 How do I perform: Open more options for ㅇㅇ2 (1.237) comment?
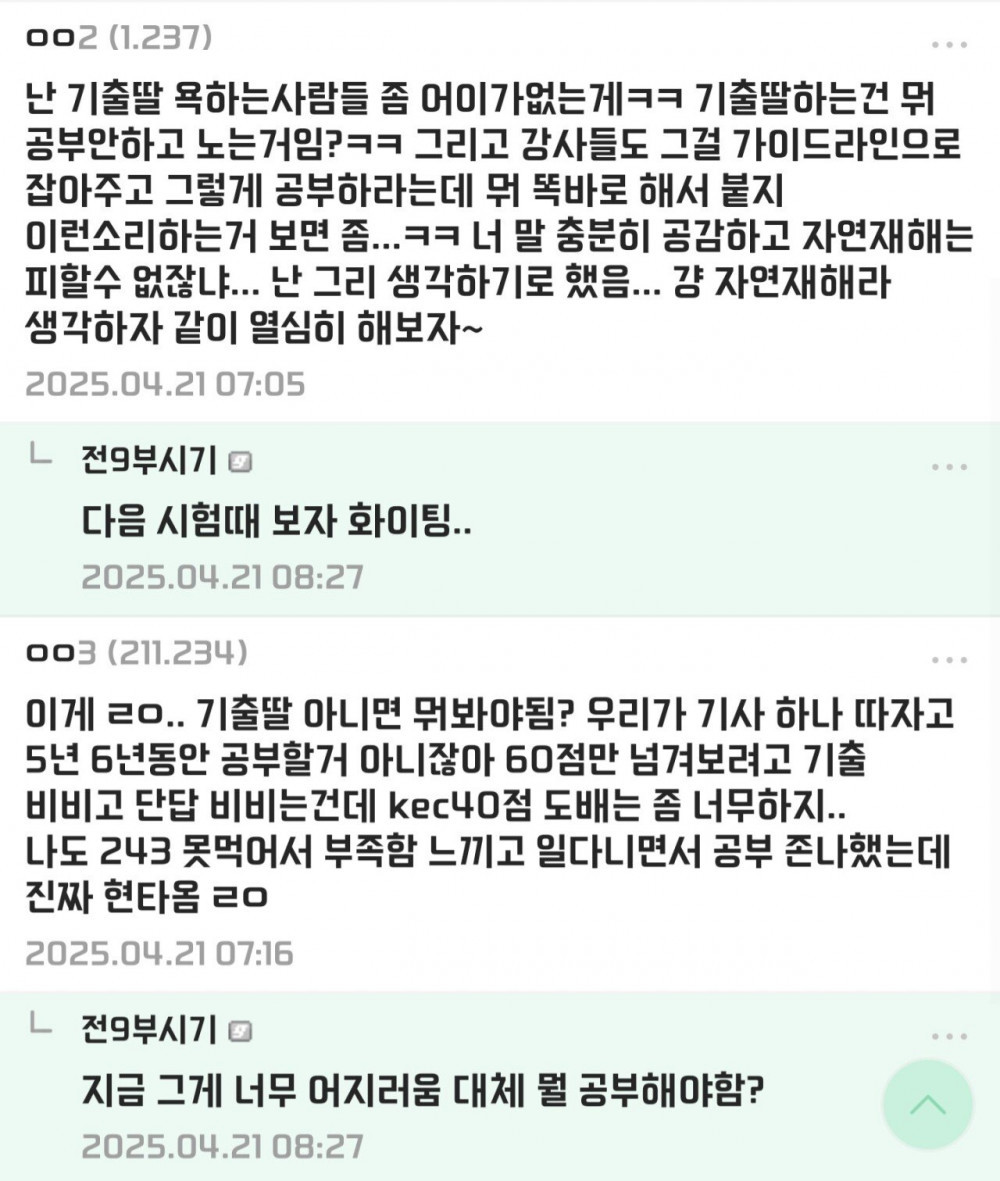949,44
